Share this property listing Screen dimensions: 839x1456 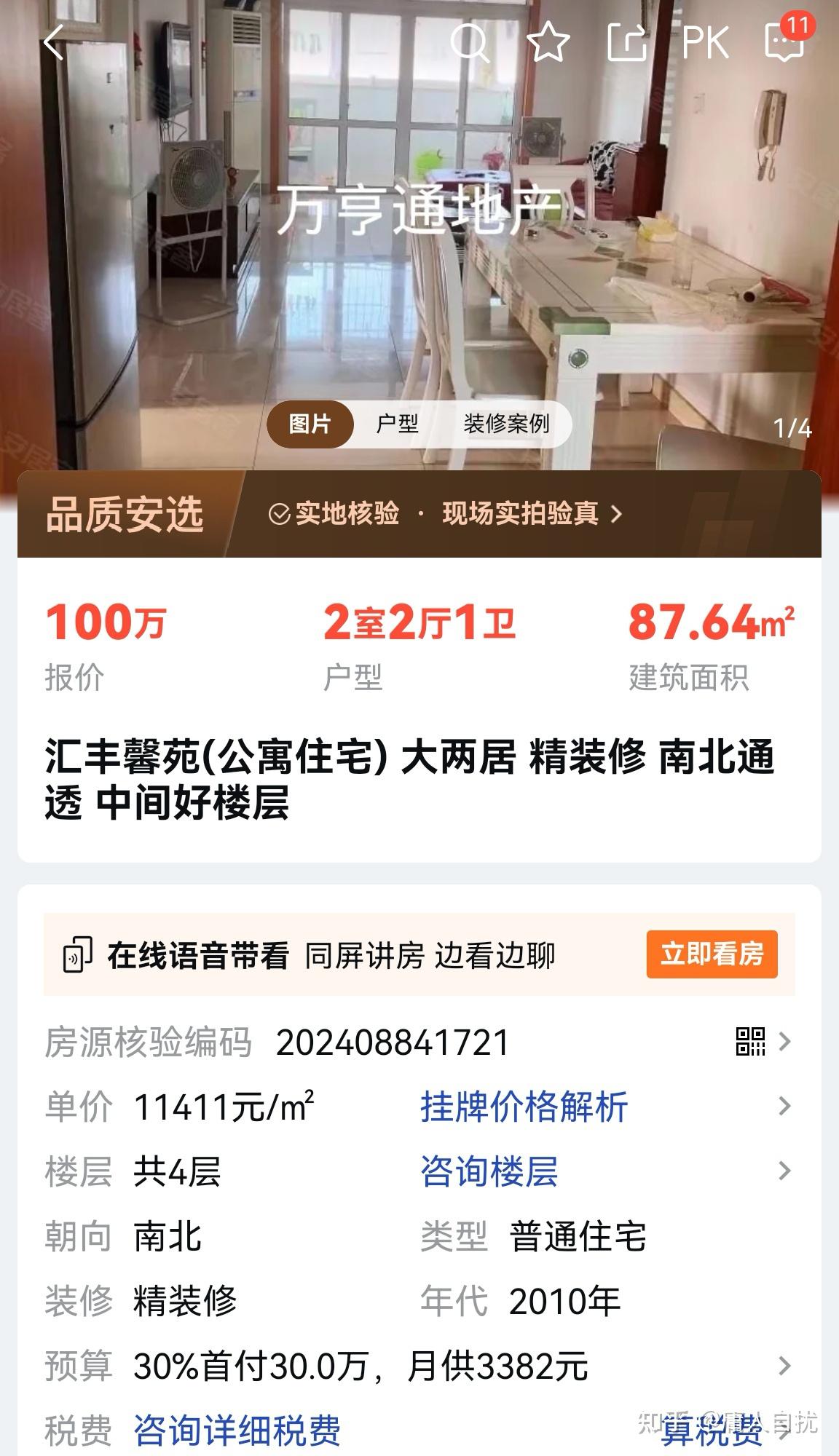tap(626, 42)
